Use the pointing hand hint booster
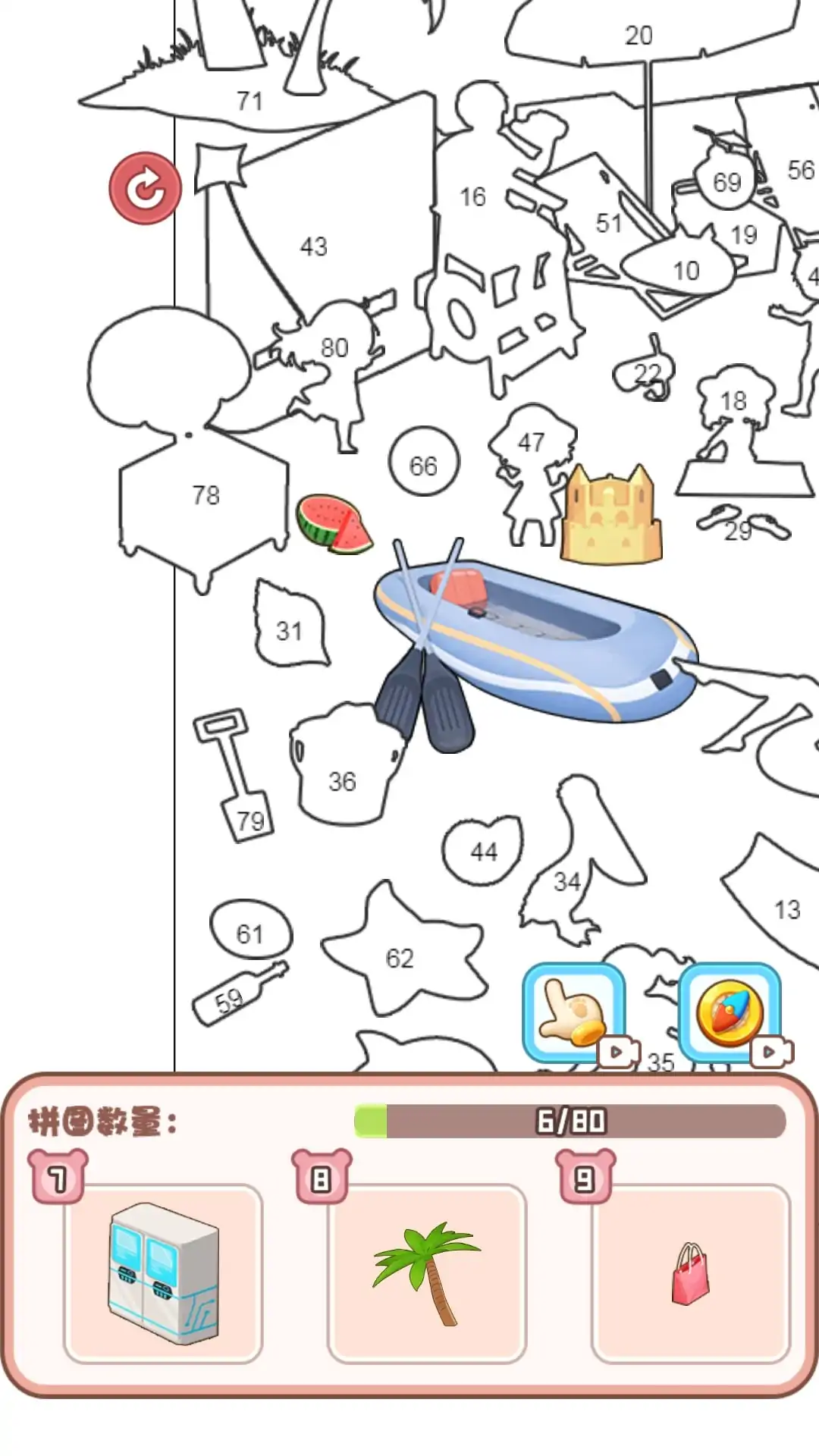 [573, 1012]
